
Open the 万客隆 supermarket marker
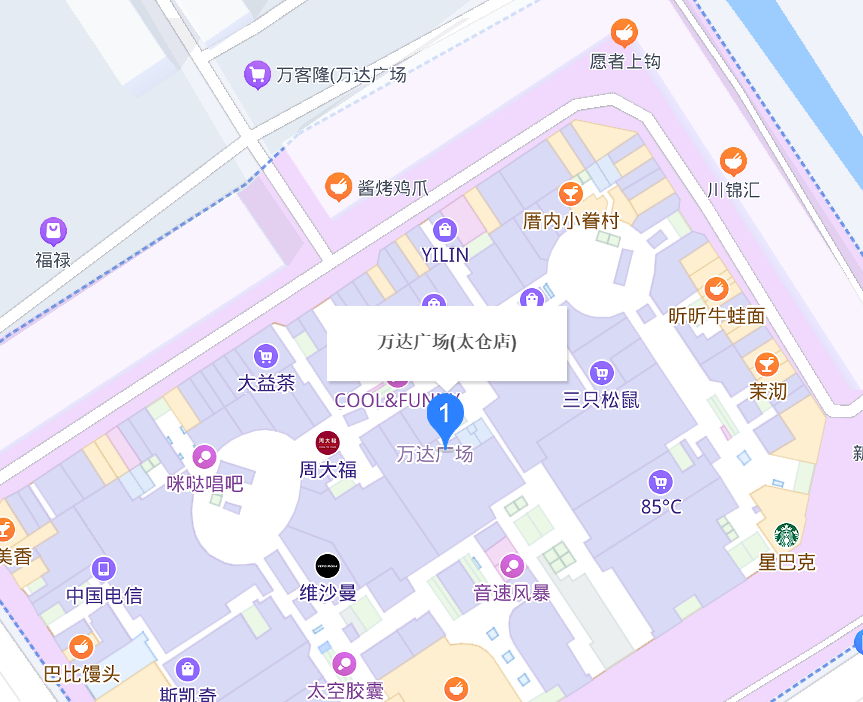click(x=257, y=73)
